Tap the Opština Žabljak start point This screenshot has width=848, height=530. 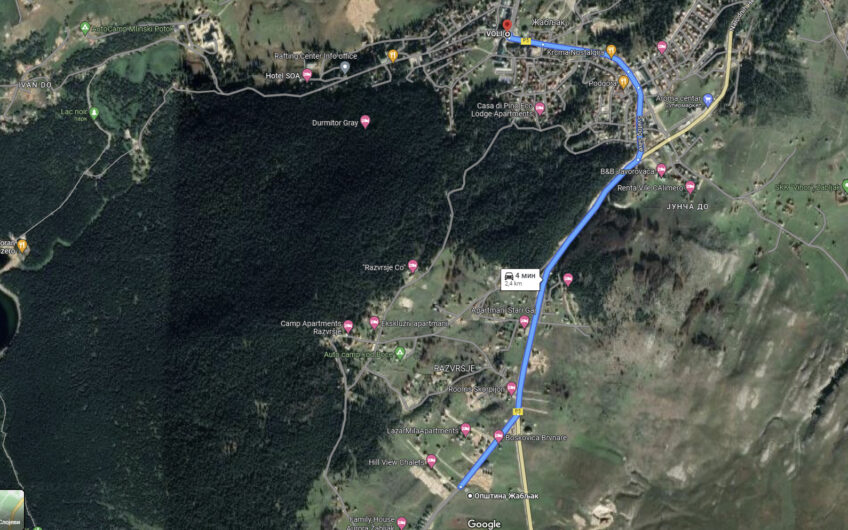[x=469, y=495]
